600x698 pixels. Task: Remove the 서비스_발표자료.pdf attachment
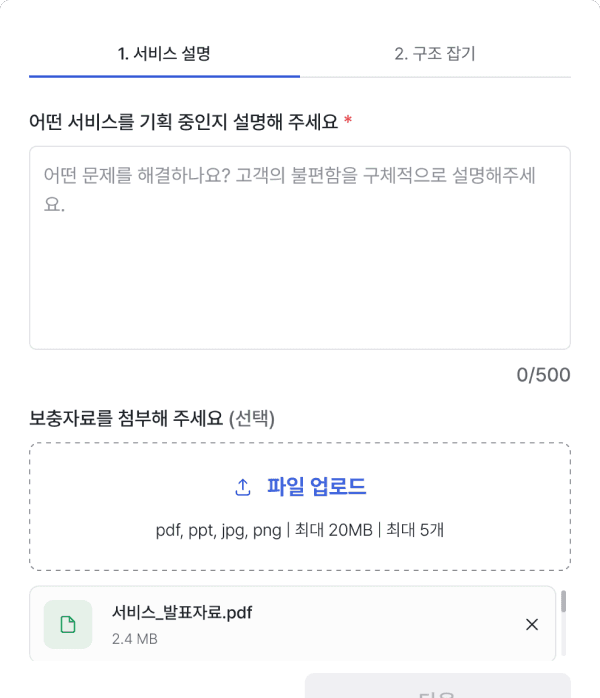click(x=532, y=625)
